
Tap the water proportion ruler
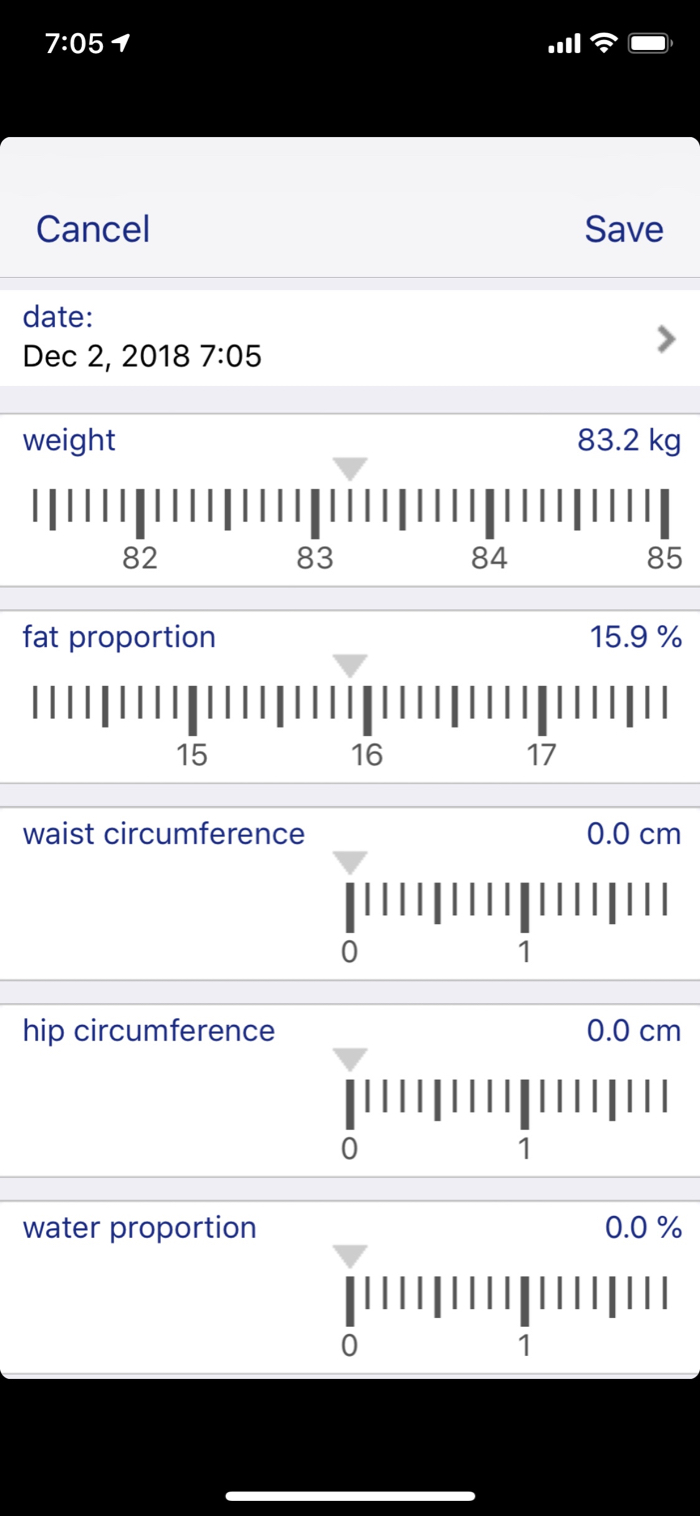pyautogui.click(x=506, y=1299)
